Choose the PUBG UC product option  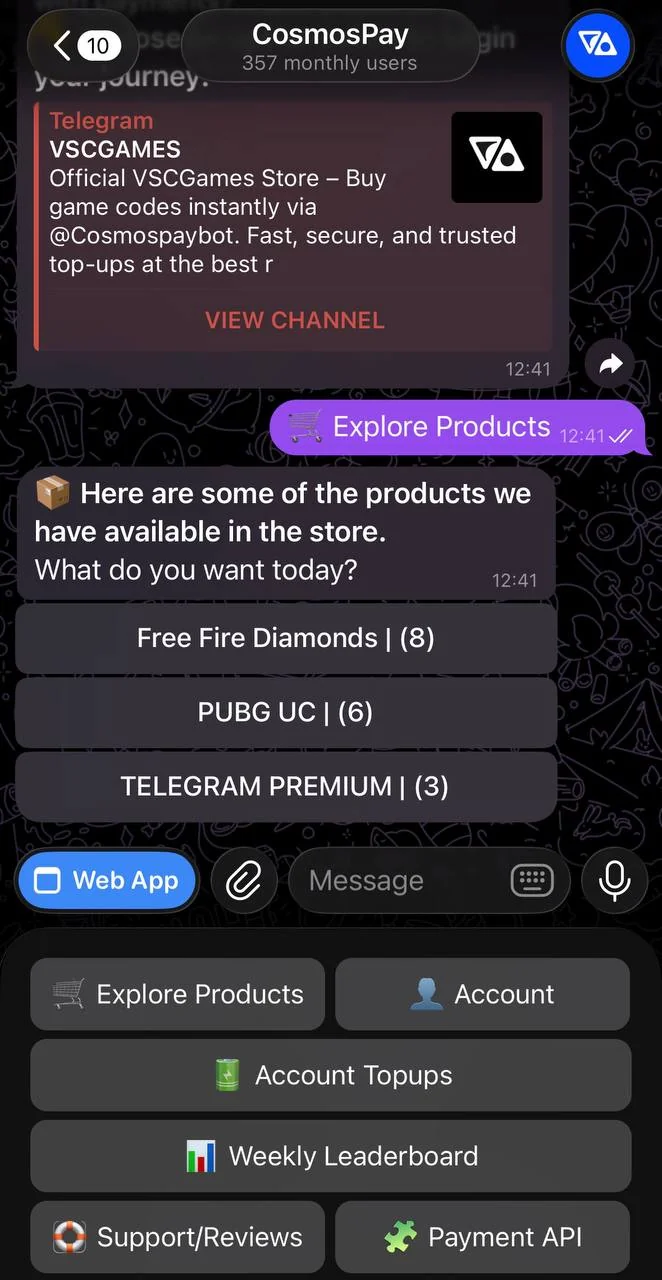[x=286, y=712]
